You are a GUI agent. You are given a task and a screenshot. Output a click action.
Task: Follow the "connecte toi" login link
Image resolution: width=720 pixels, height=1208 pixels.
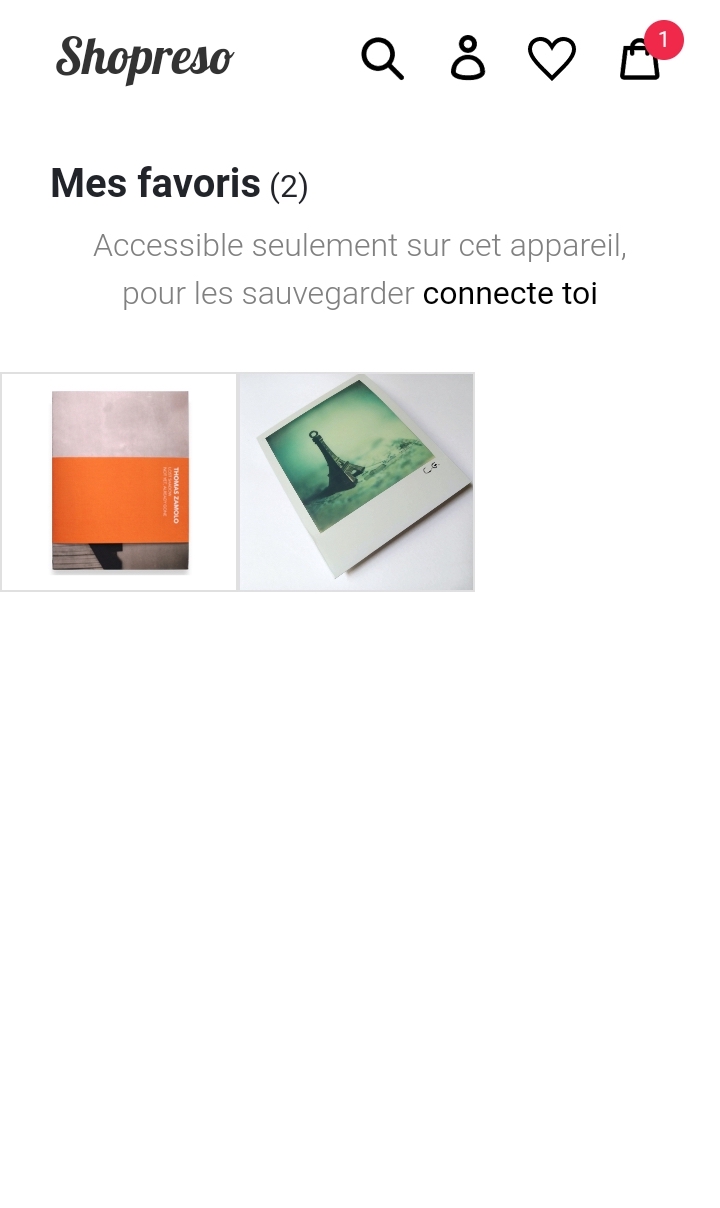[510, 293]
